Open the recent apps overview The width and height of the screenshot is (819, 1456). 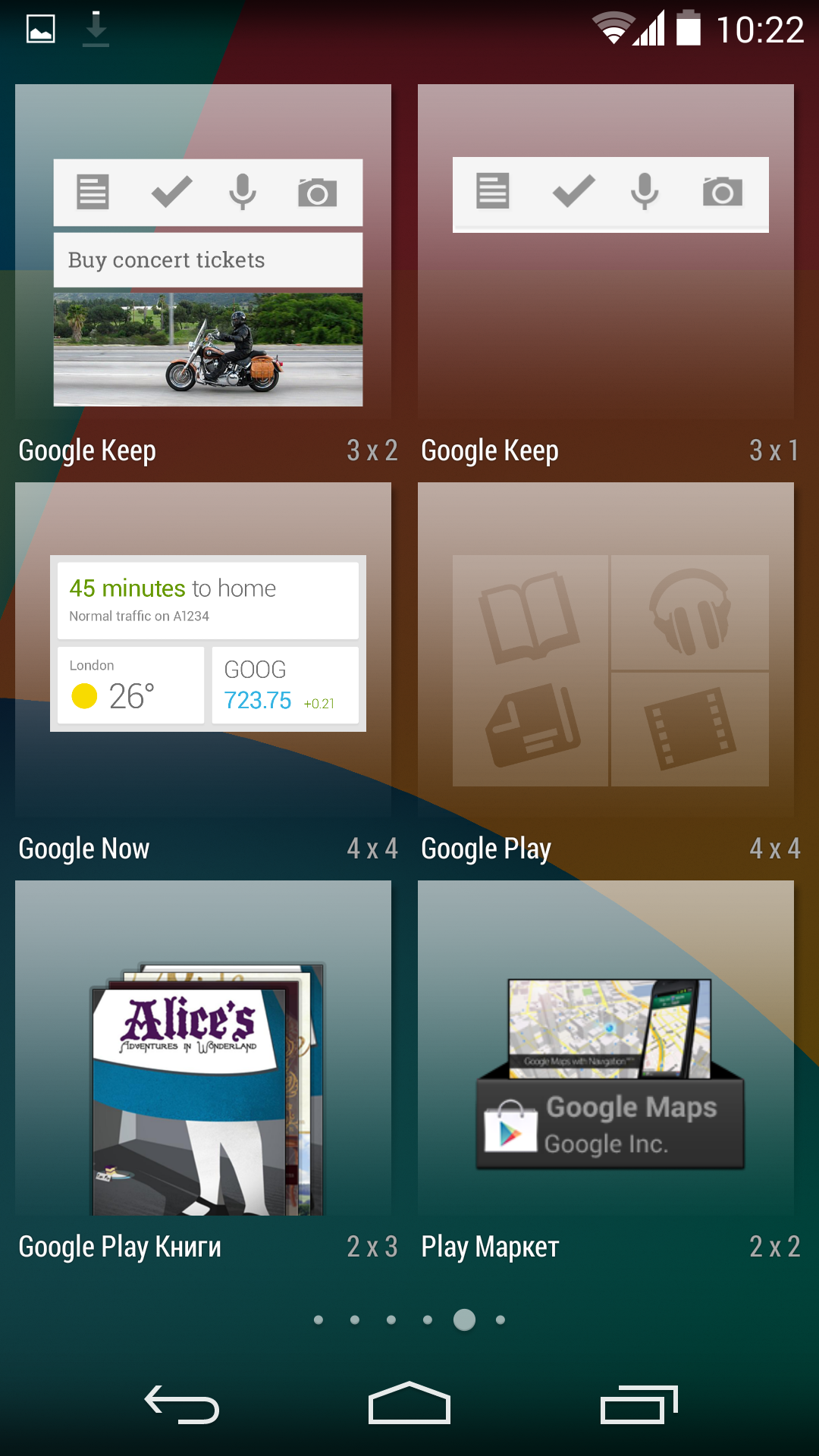click(637, 1404)
